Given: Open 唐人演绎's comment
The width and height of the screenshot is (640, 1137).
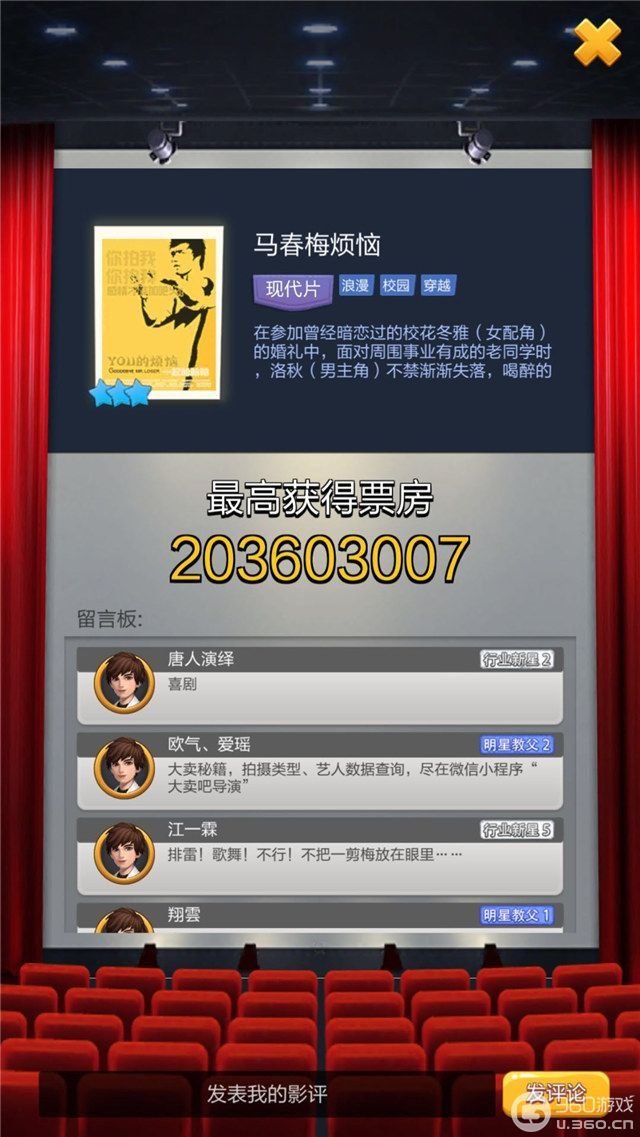Looking at the screenshot, I should pyautogui.click(x=320, y=686).
